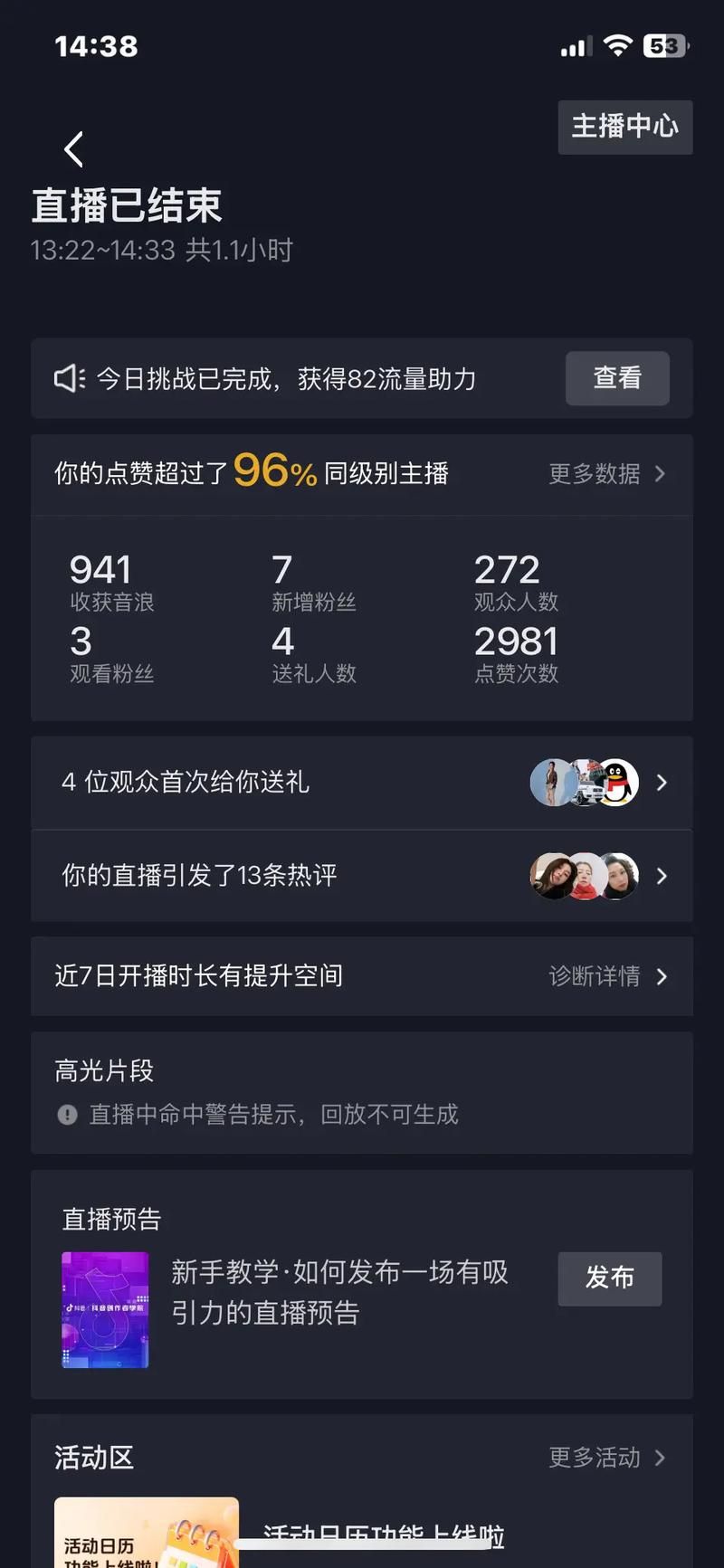The width and height of the screenshot is (724, 1568).
Task: Tap the 2981 点赞次数 likes statistic
Action: coord(515,651)
